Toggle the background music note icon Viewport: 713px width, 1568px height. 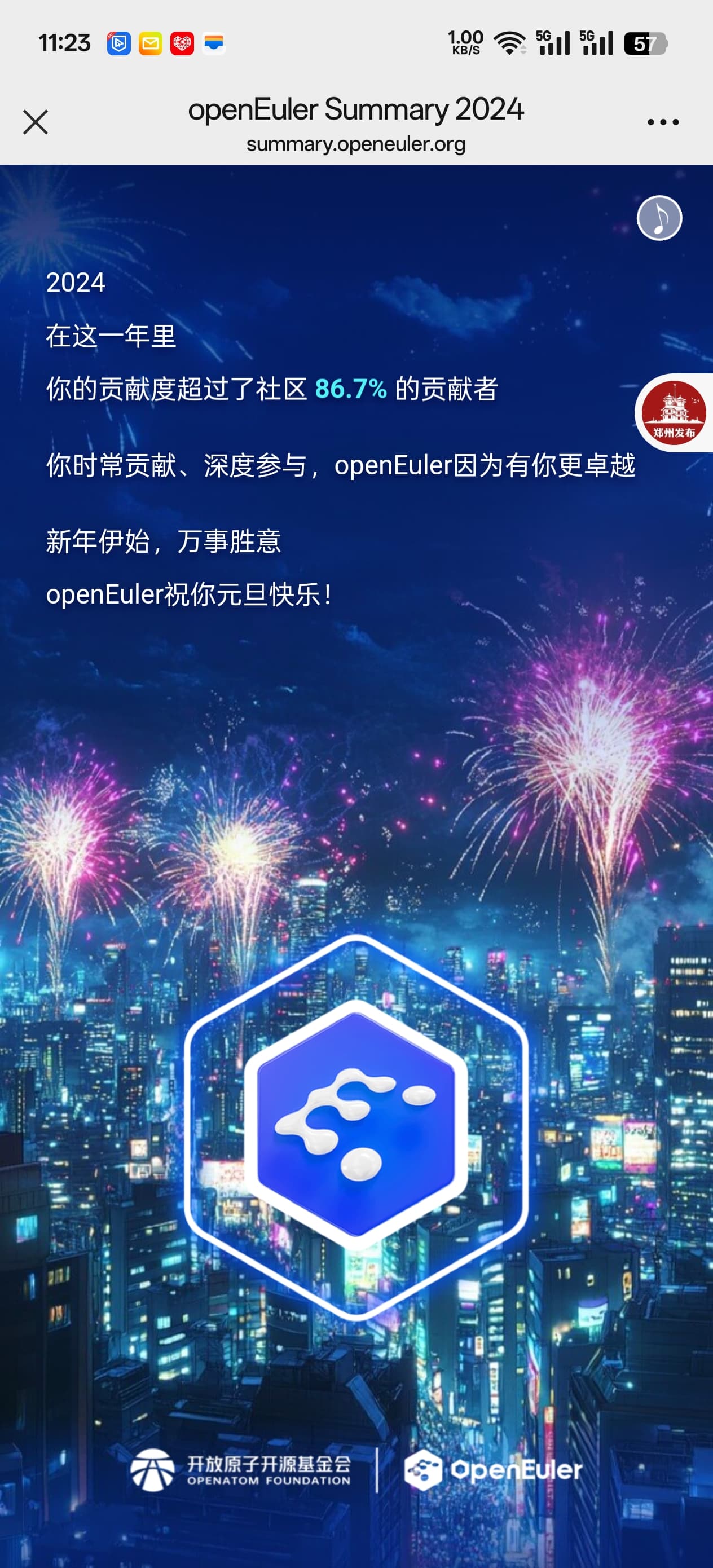pyautogui.click(x=659, y=218)
